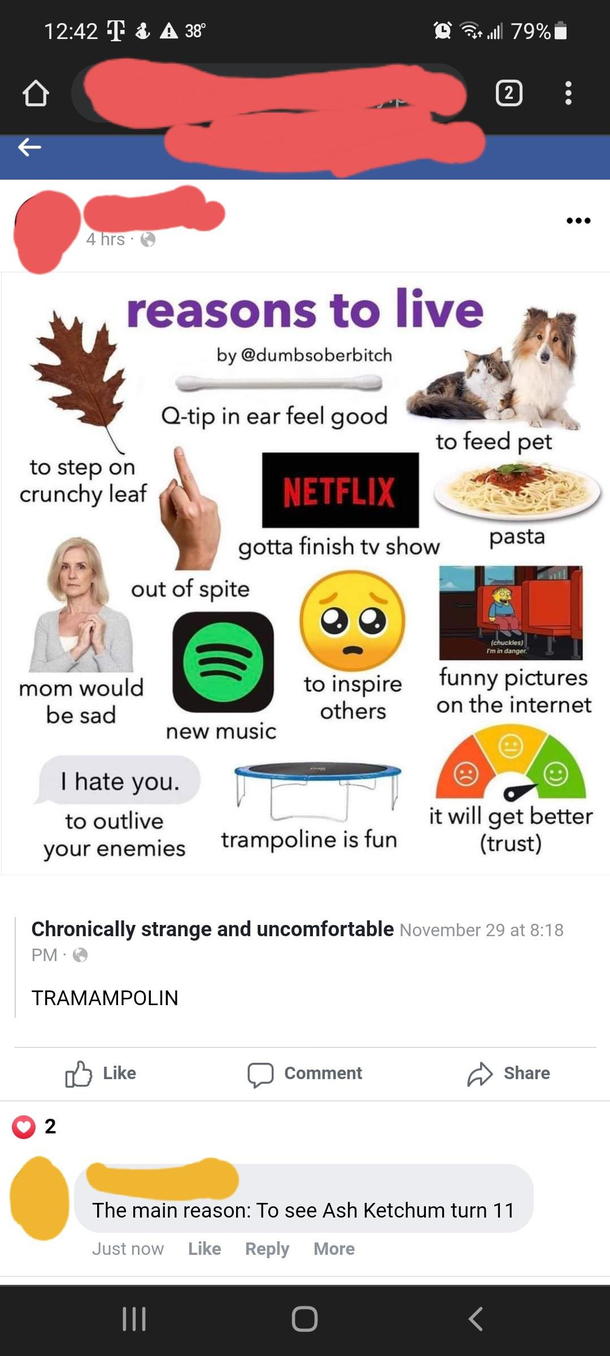Open Chronically strange and uncomfortable page
The image size is (610, 1356).
[212, 929]
